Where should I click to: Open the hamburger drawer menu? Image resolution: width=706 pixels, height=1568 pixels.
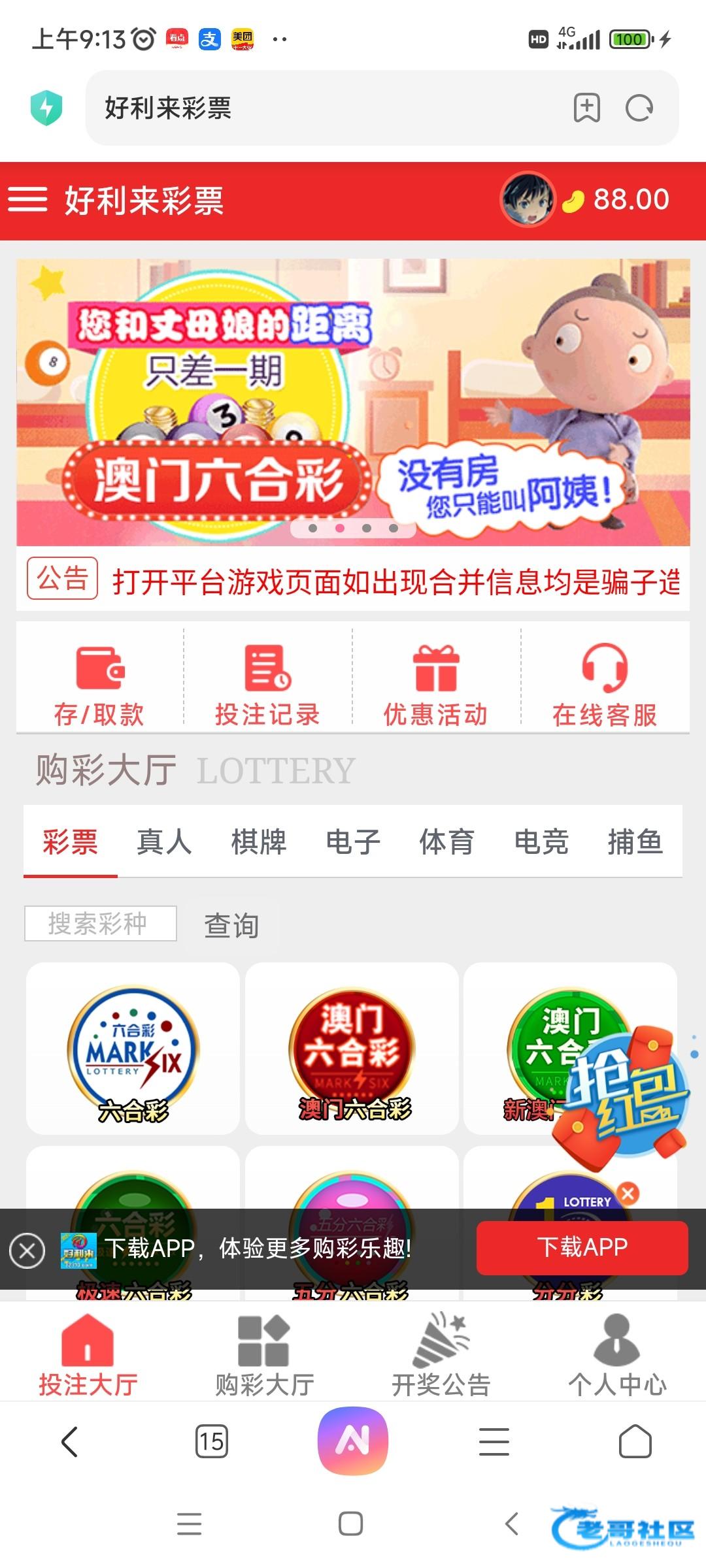click(27, 199)
